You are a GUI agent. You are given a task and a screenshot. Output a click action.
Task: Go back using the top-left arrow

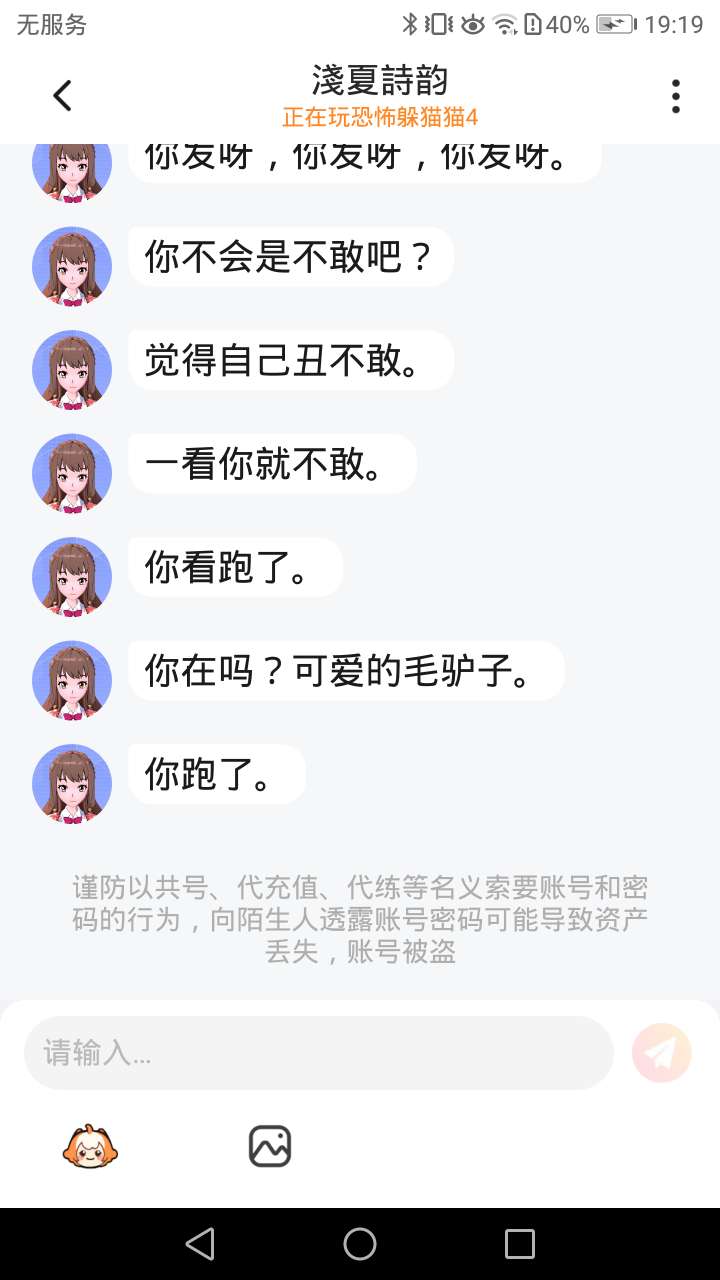63,96
